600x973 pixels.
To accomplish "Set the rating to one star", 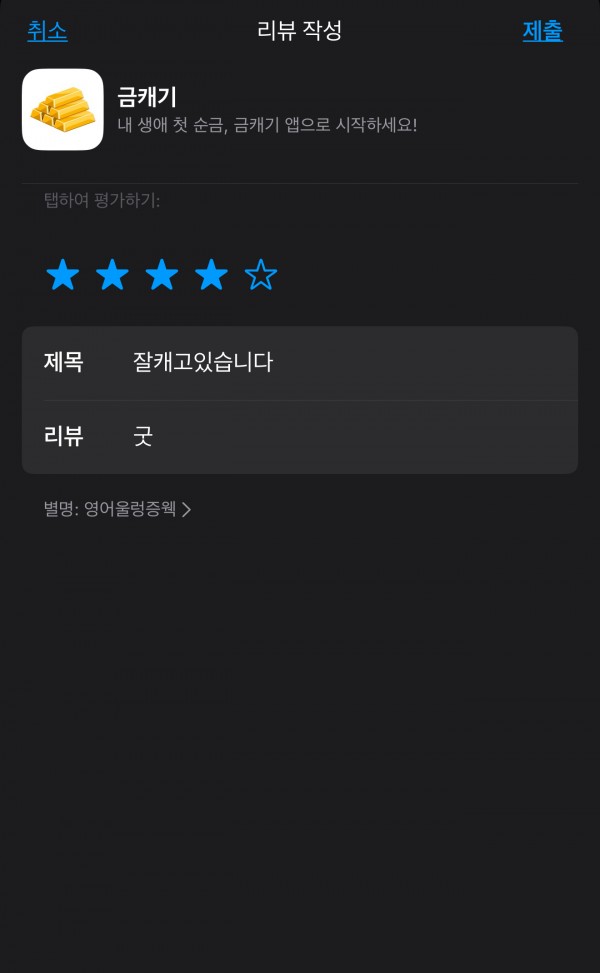I will tap(63, 275).
